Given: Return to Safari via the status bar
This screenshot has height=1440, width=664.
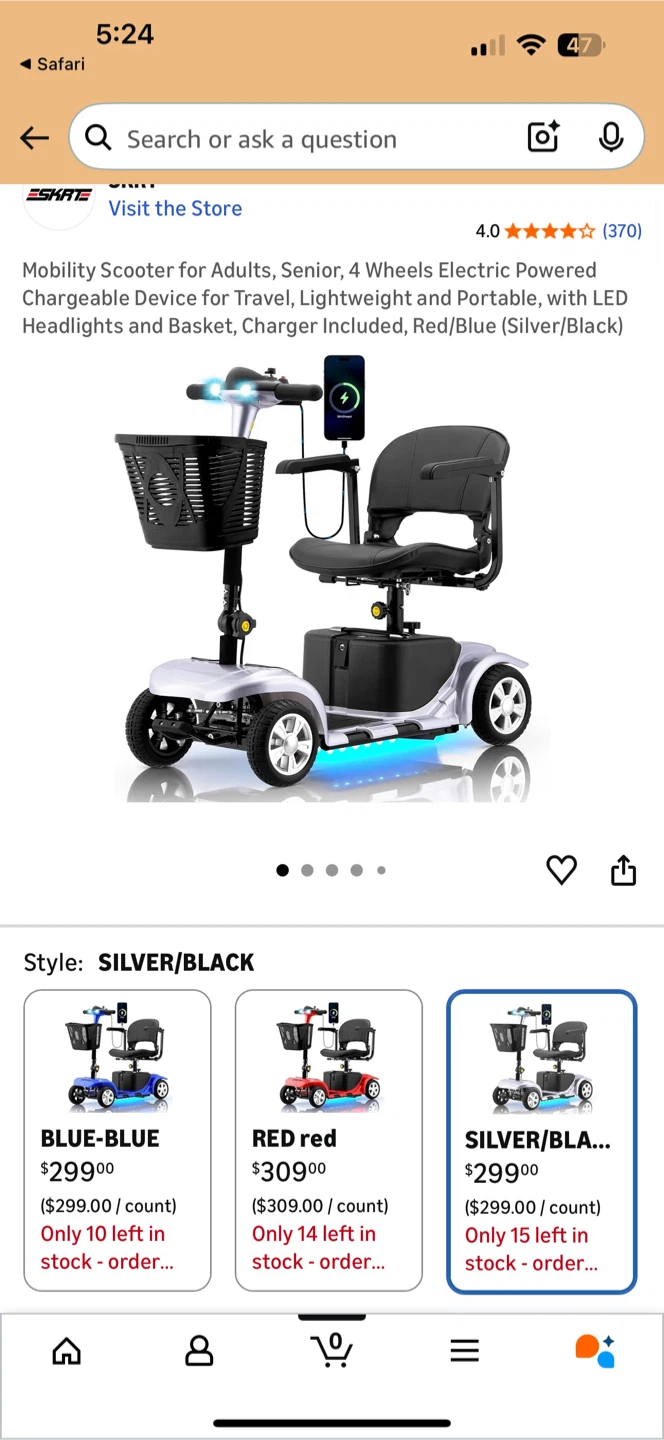Looking at the screenshot, I should (x=53, y=64).
